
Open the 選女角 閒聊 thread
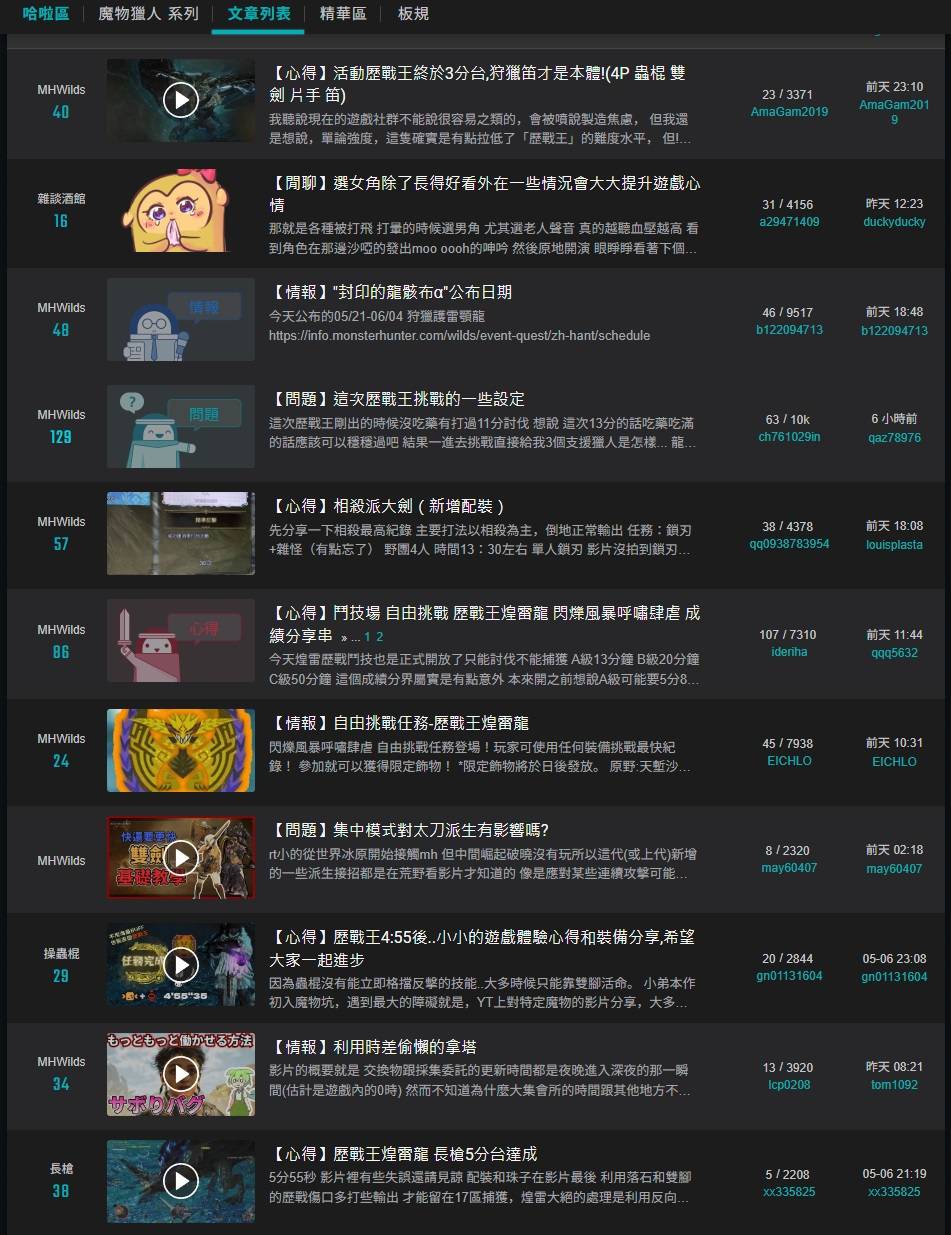pyautogui.click(x=485, y=184)
